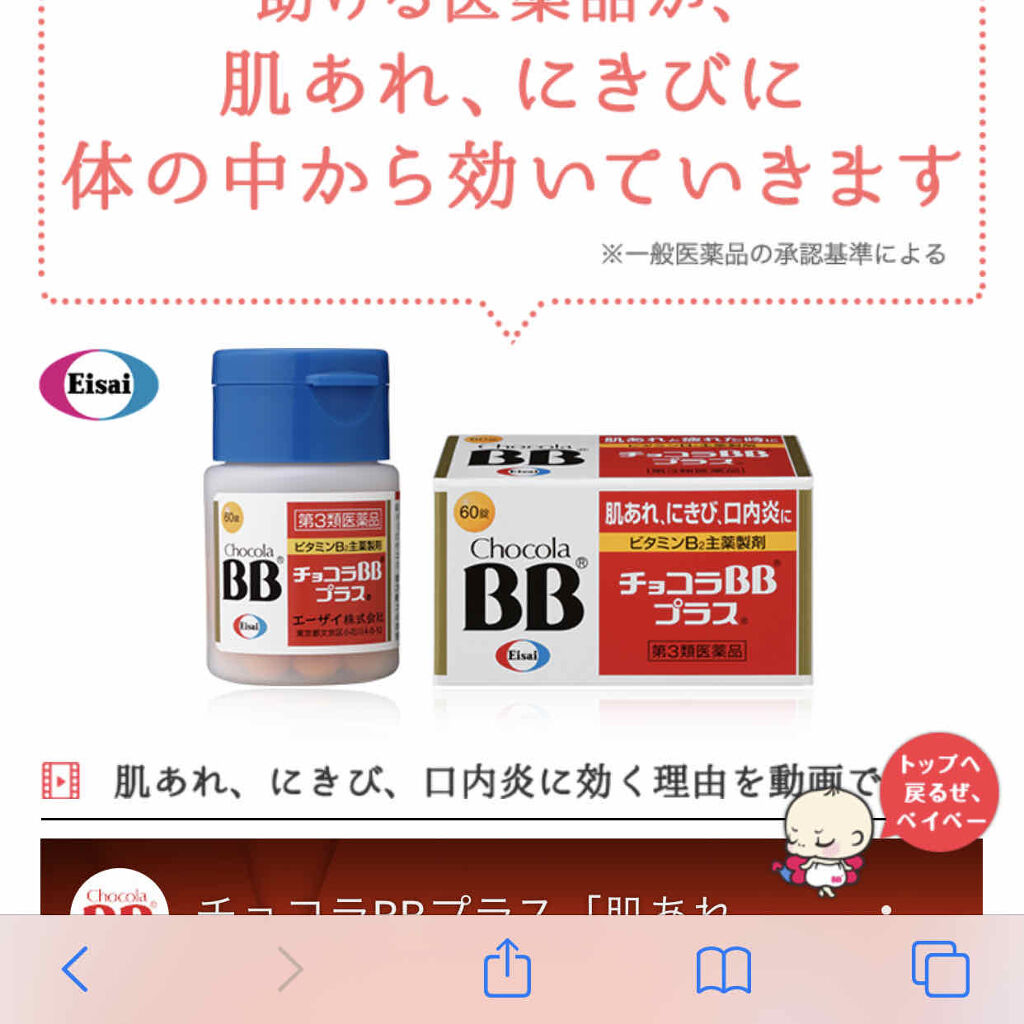Go back to the previous page
This screenshot has width=1024, height=1024.
(x=76, y=969)
